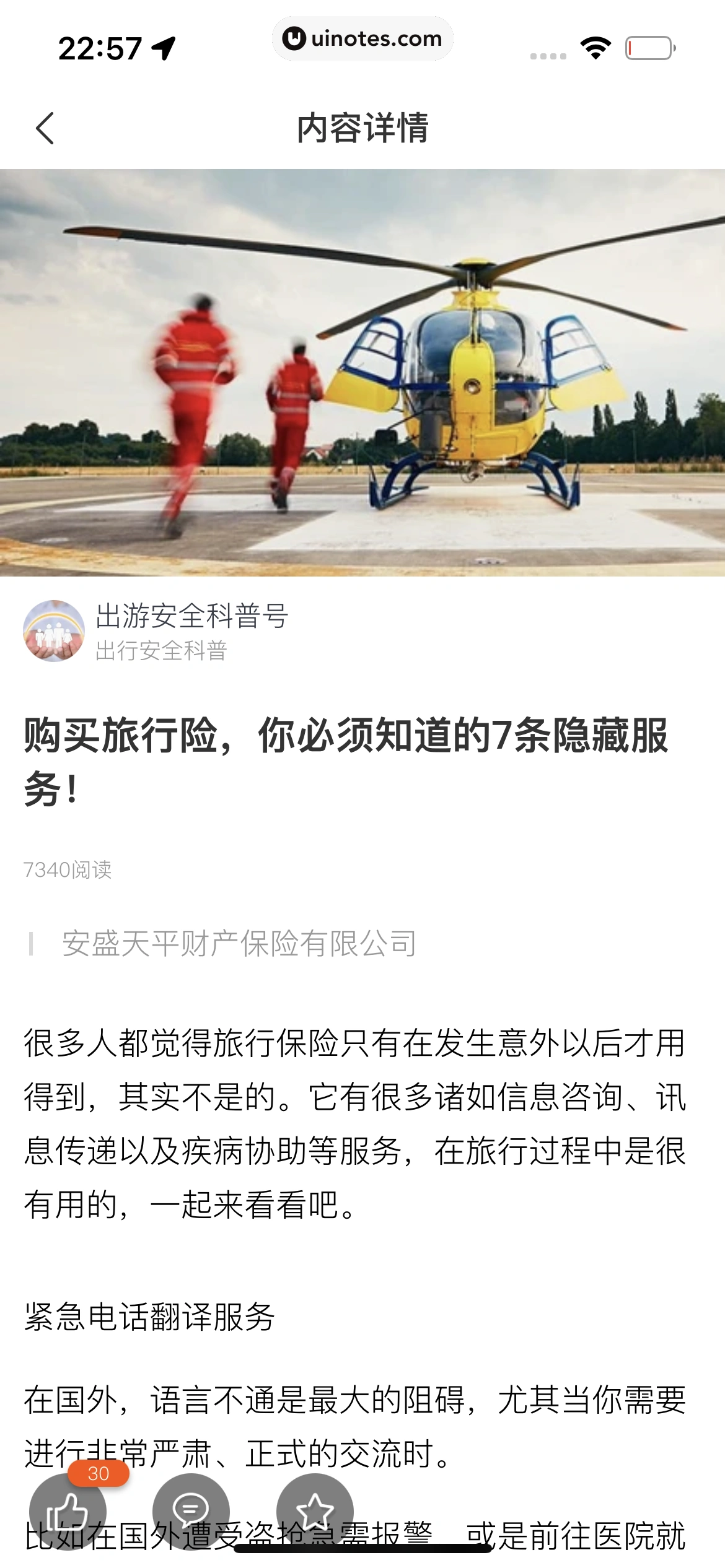This screenshot has height=1568, width=725.
Task: View the helicopter header image
Action: 362,372
